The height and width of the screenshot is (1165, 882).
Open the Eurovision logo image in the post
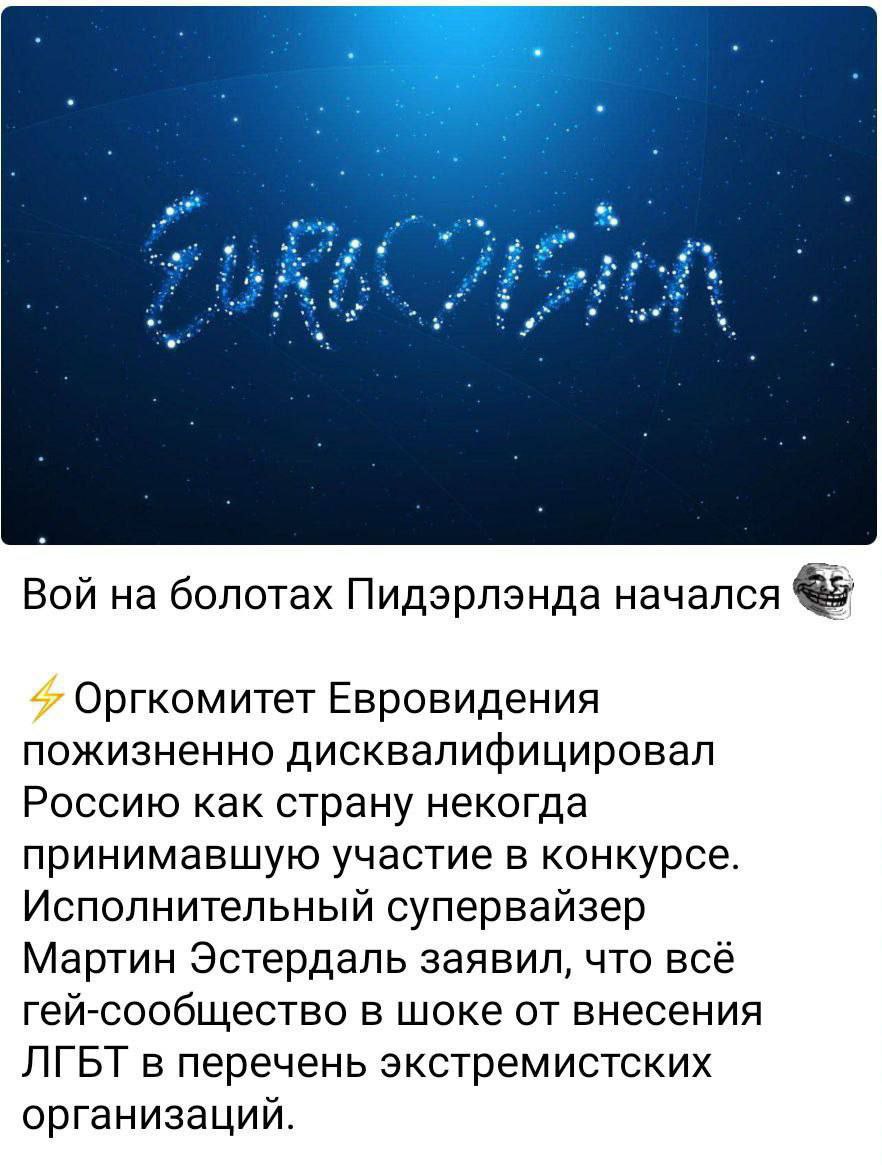point(440,275)
